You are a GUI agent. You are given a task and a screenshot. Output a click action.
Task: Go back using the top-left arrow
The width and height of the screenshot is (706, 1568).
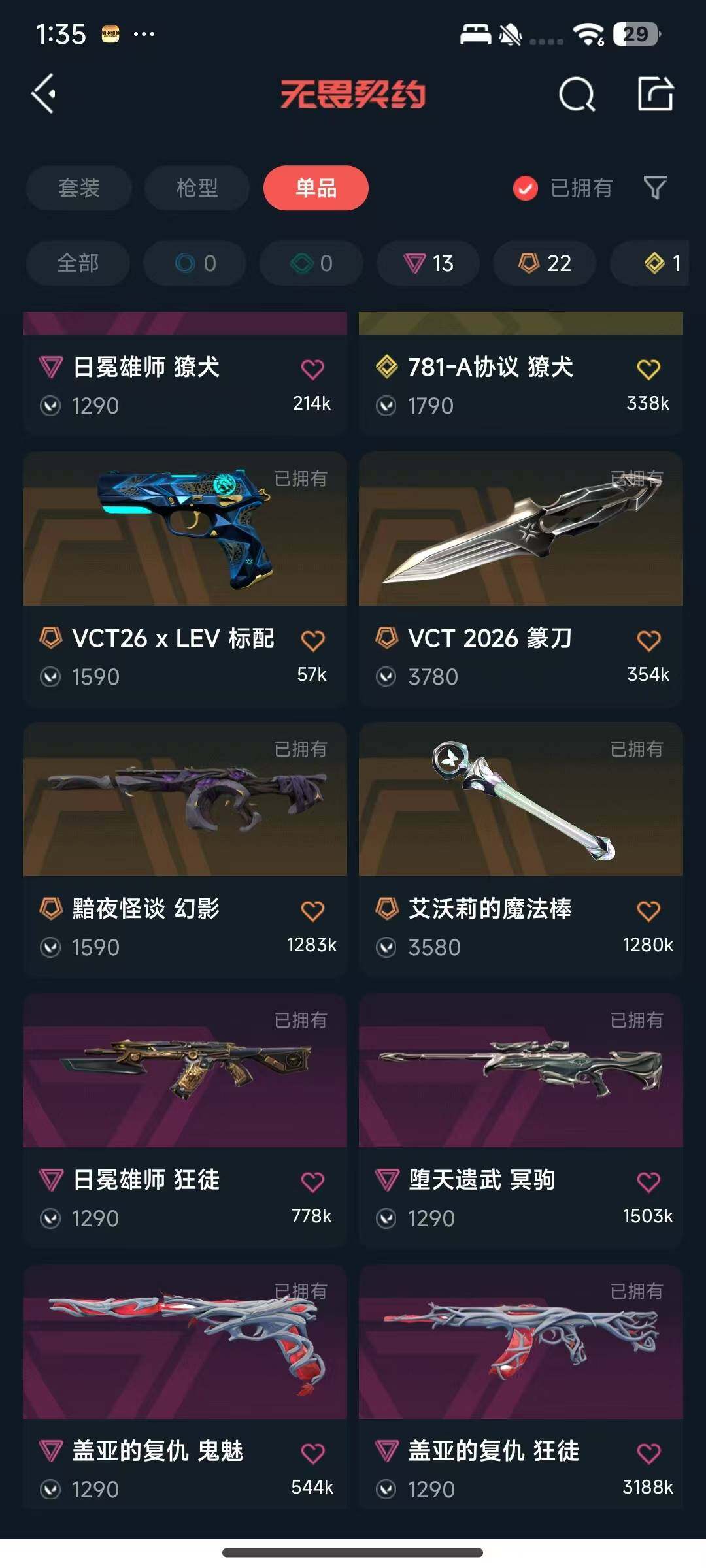click(44, 94)
